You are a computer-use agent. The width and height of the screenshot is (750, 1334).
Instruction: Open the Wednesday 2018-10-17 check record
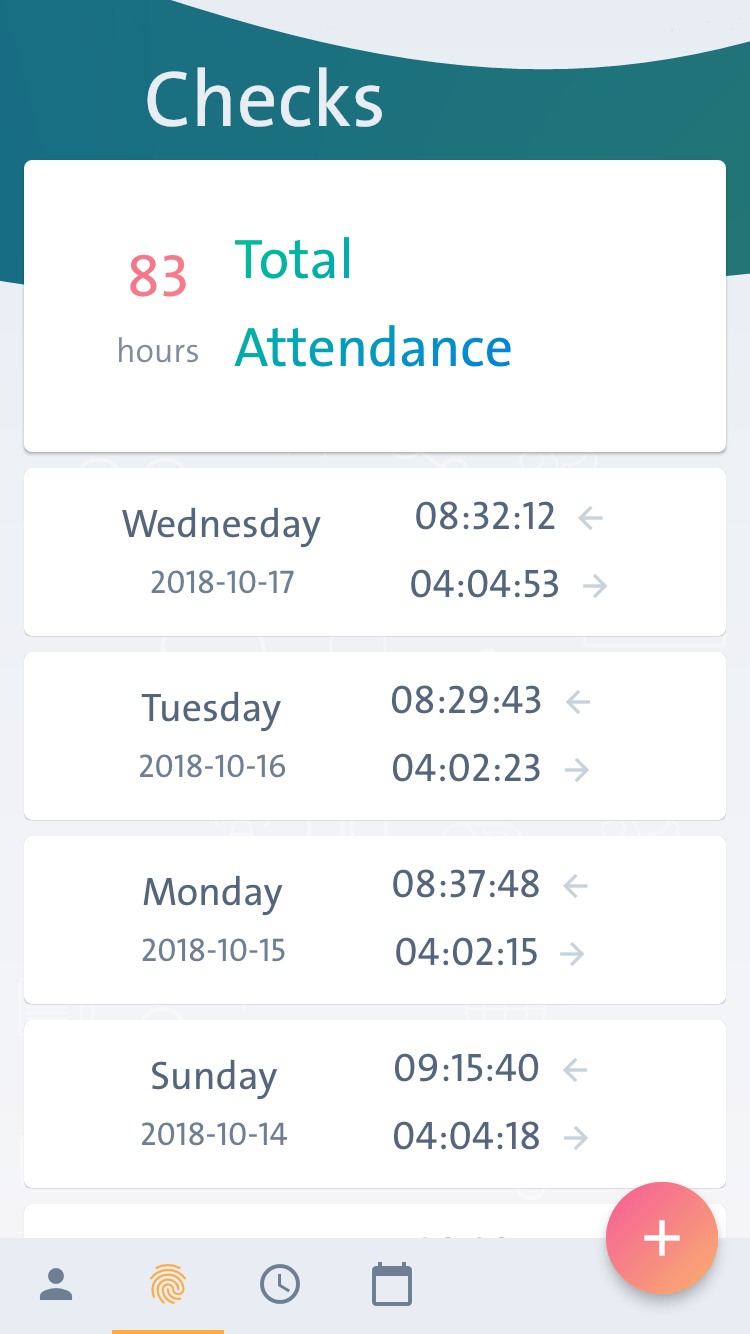pyautogui.click(x=375, y=552)
